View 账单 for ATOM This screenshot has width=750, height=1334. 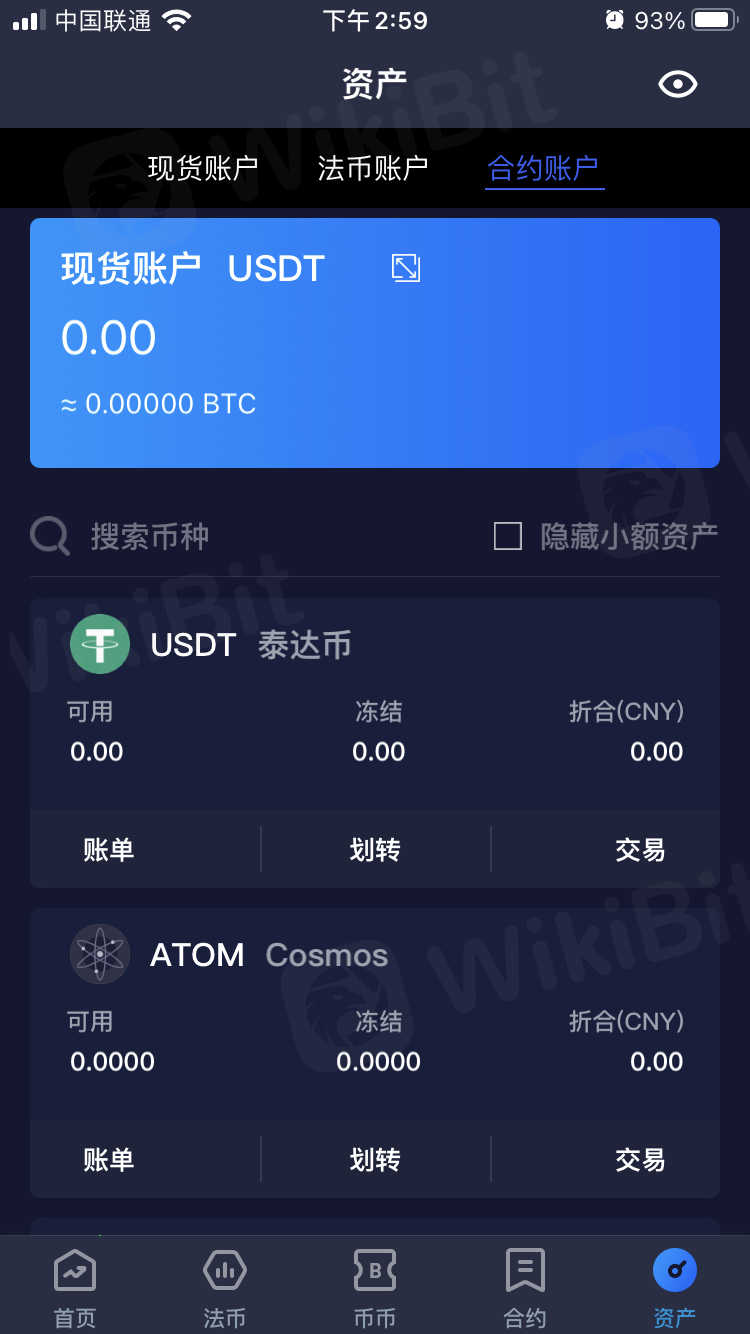[109, 1160]
